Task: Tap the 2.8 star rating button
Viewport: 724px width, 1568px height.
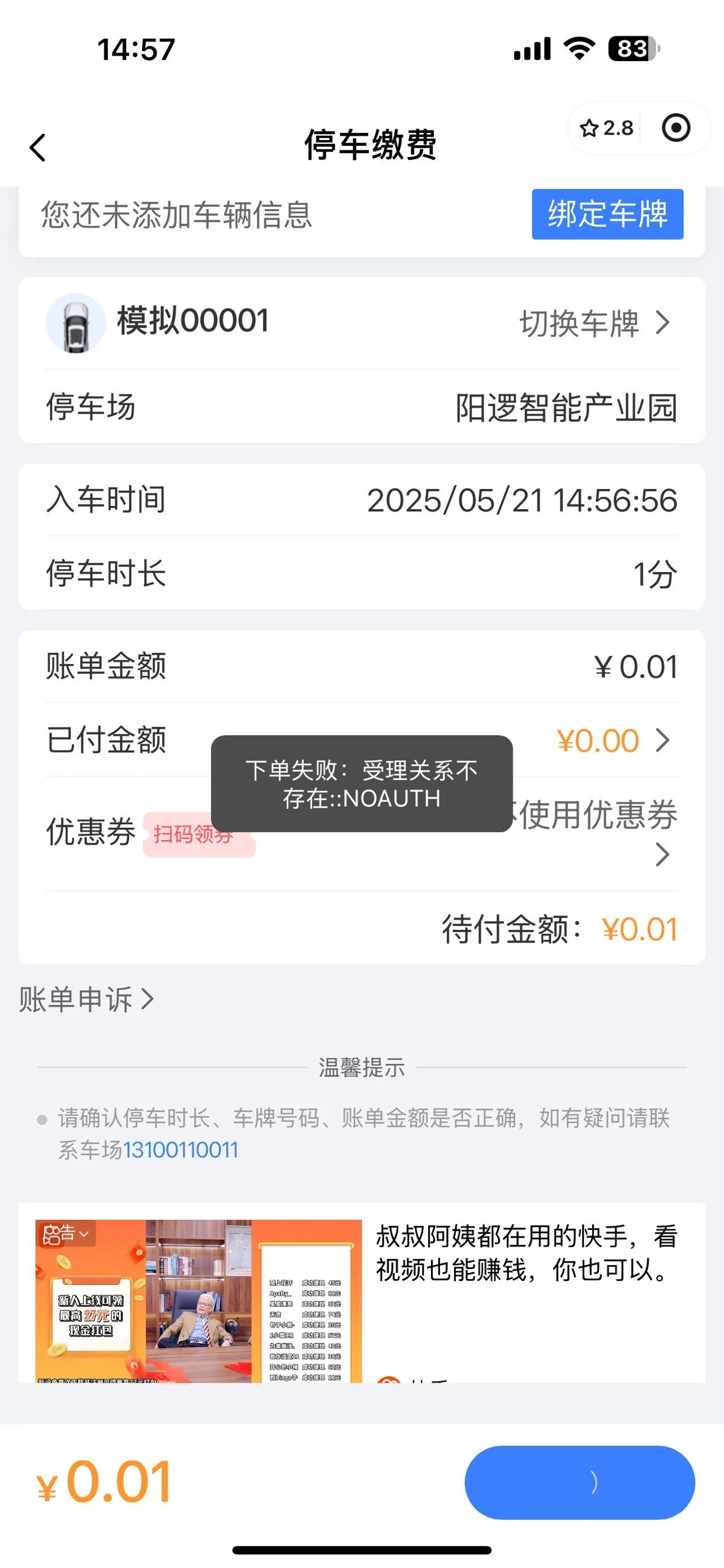Action: coord(606,128)
